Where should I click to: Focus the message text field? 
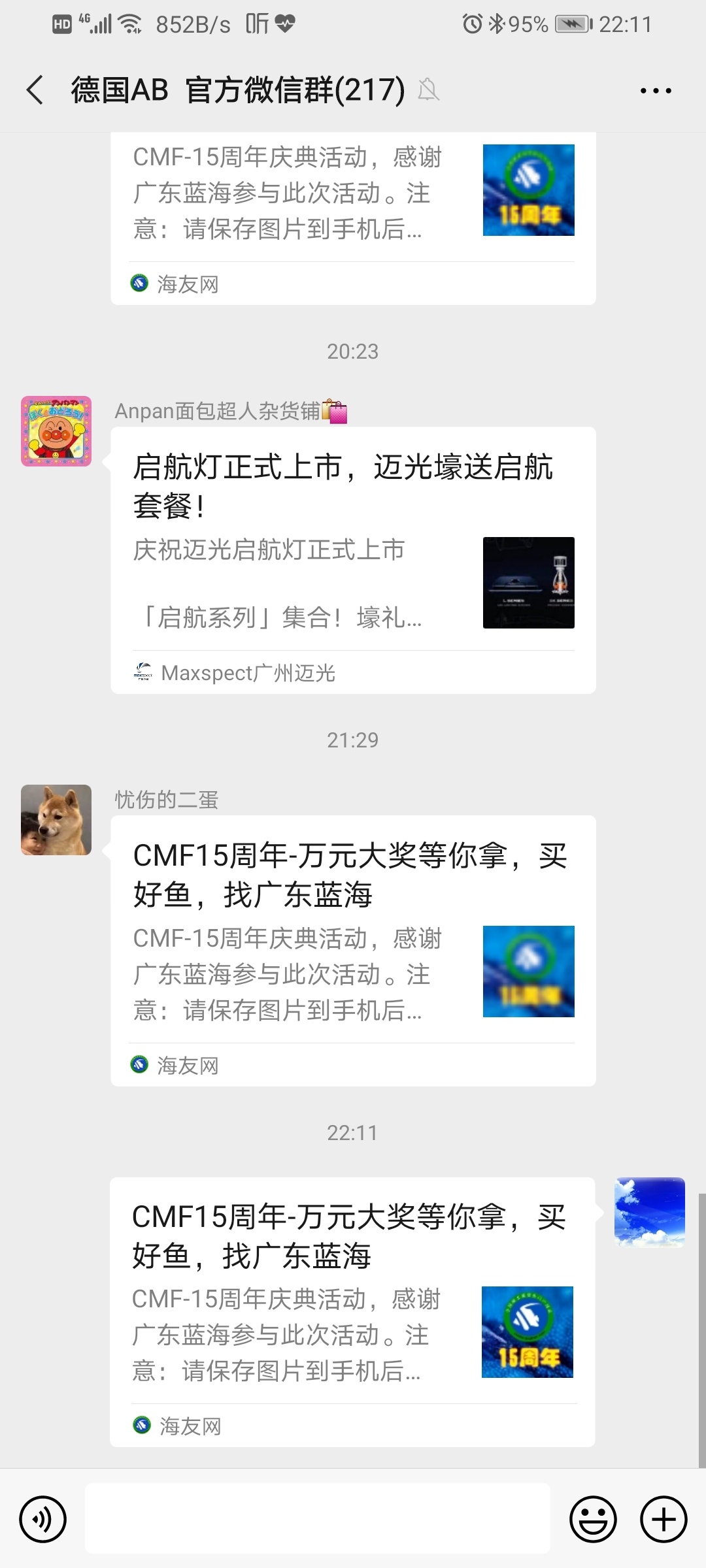coord(318,1519)
